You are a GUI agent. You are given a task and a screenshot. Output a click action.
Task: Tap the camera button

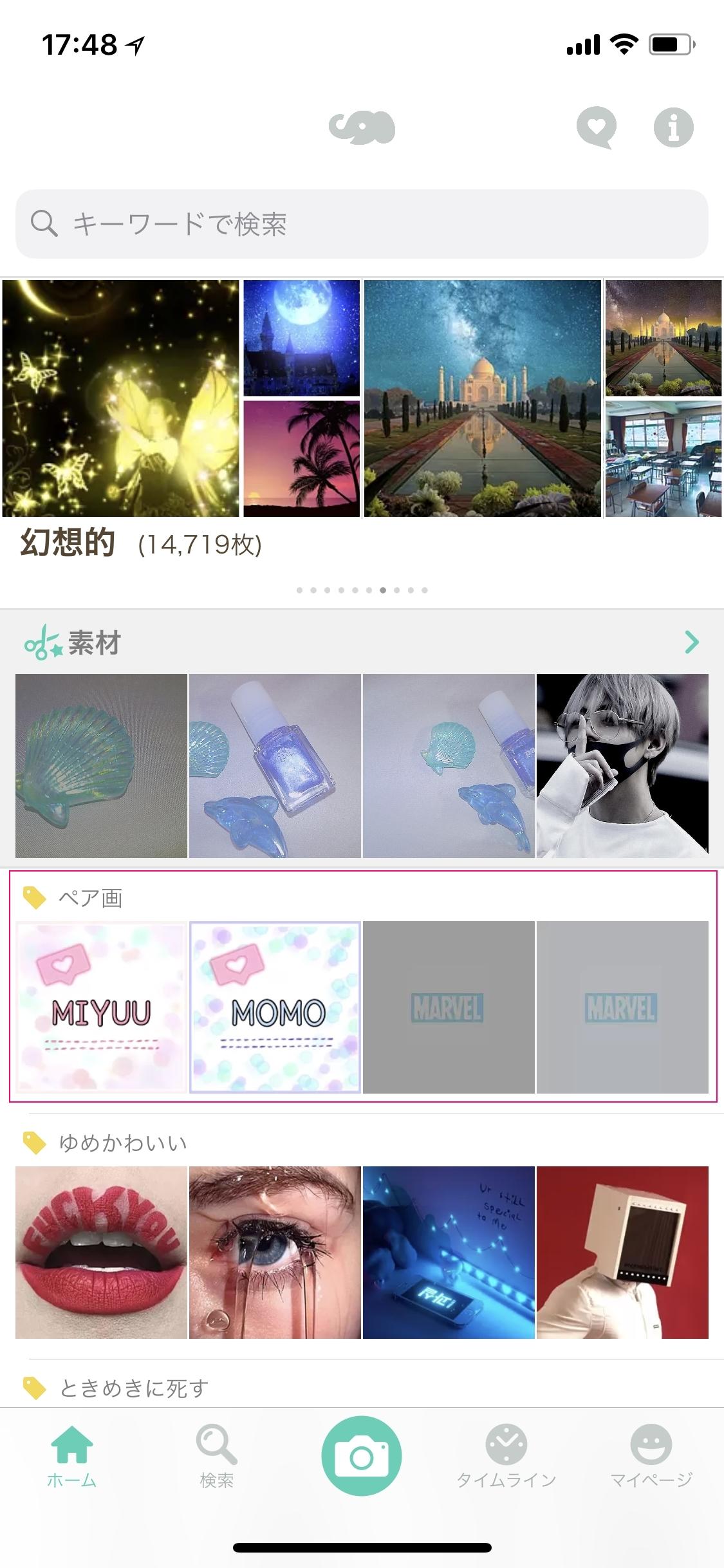tap(362, 1455)
